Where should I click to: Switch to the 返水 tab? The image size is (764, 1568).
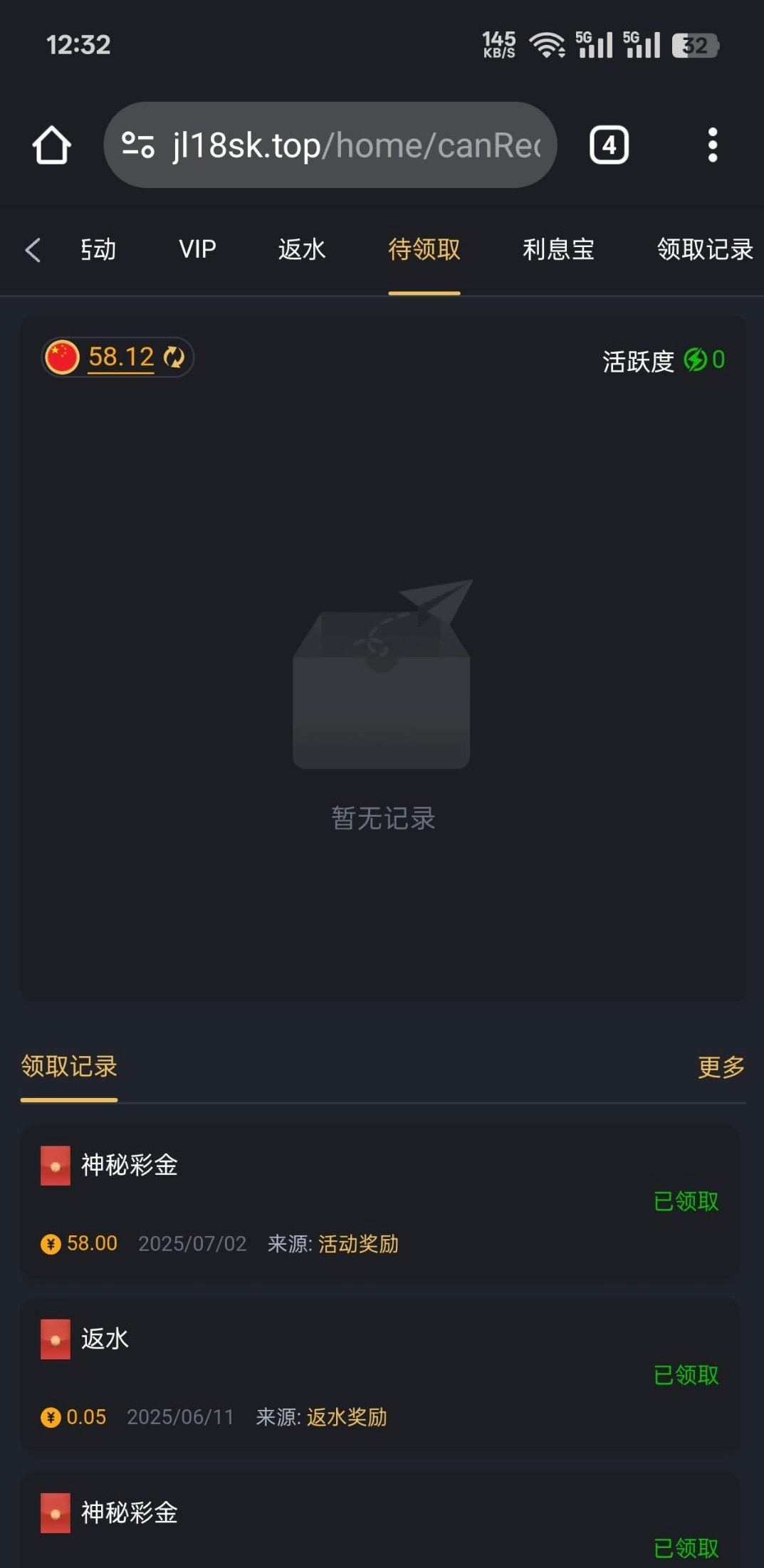point(302,249)
